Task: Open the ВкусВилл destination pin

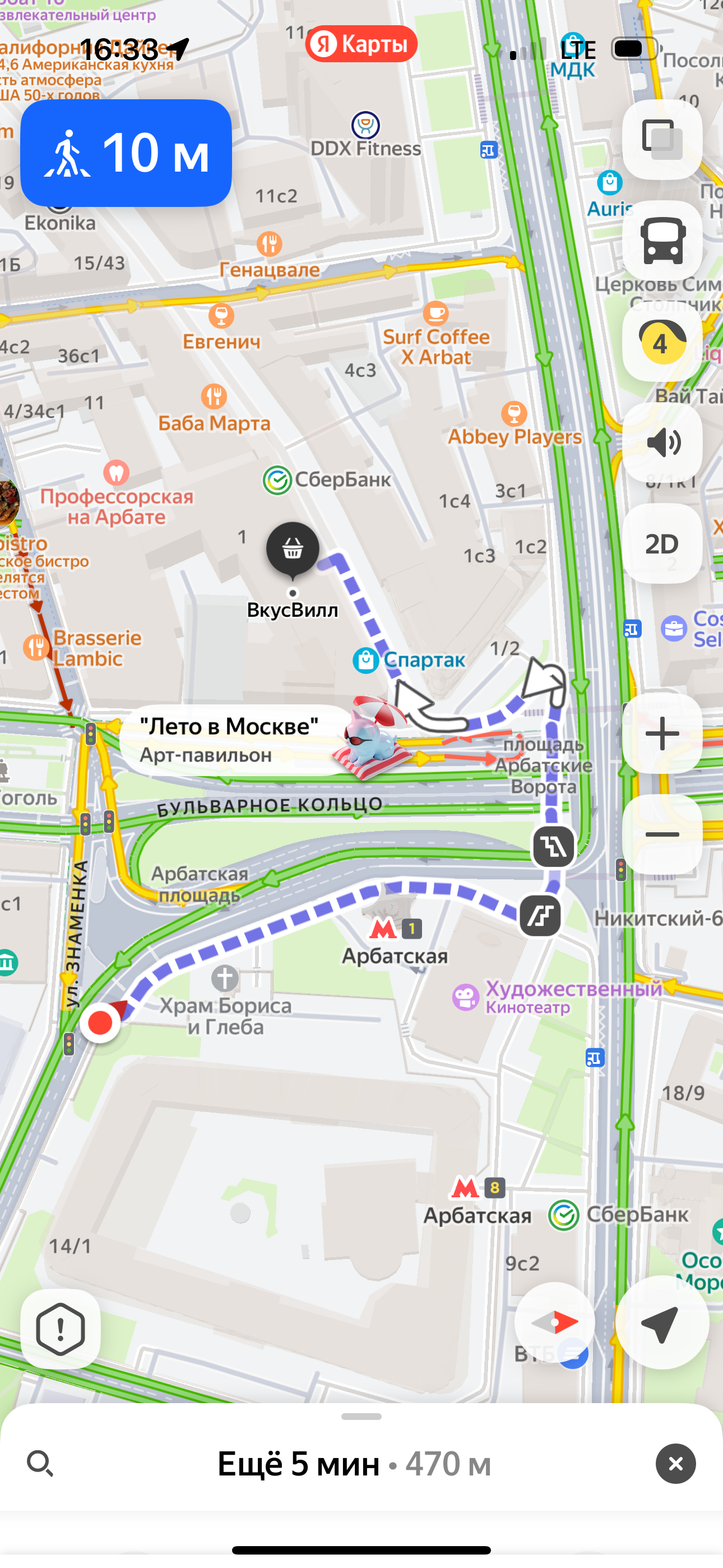Action: pyautogui.click(x=293, y=550)
